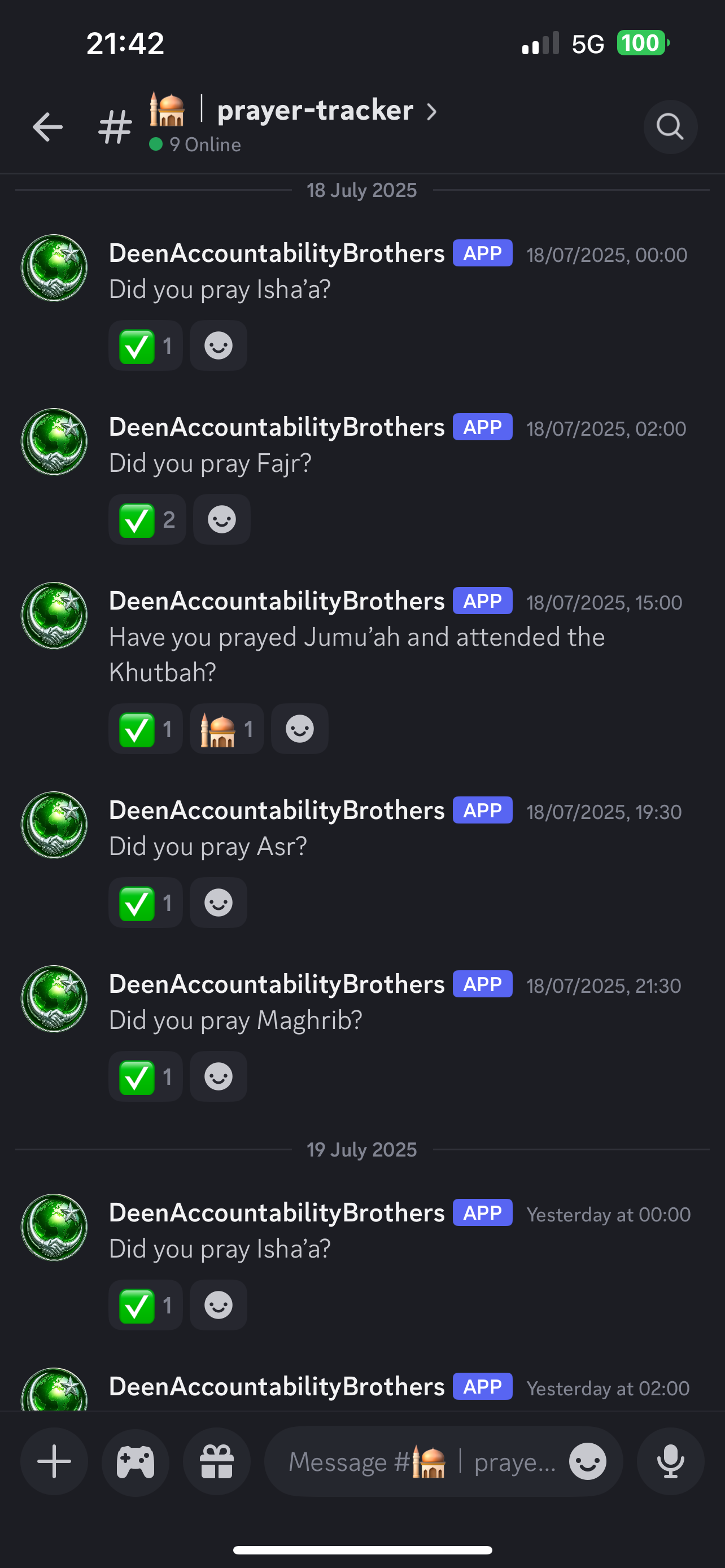Image resolution: width=725 pixels, height=1568 pixels.
Task: Open the gift icon
Action: [217, 1461]
